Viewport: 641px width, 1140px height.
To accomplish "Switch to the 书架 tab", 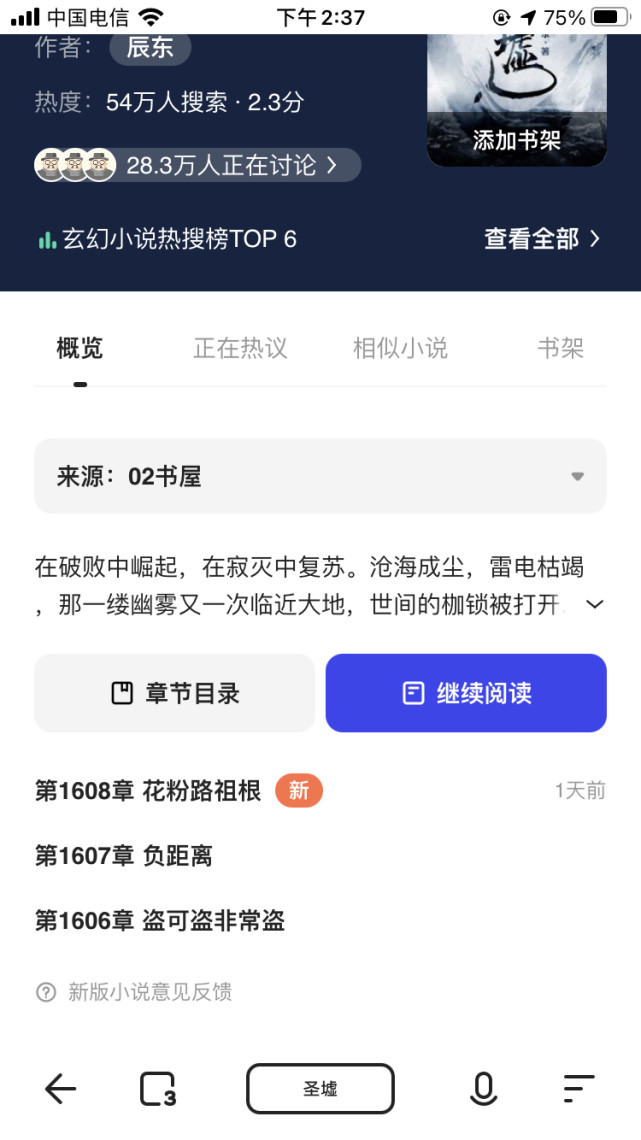I will tap(560, 348).
